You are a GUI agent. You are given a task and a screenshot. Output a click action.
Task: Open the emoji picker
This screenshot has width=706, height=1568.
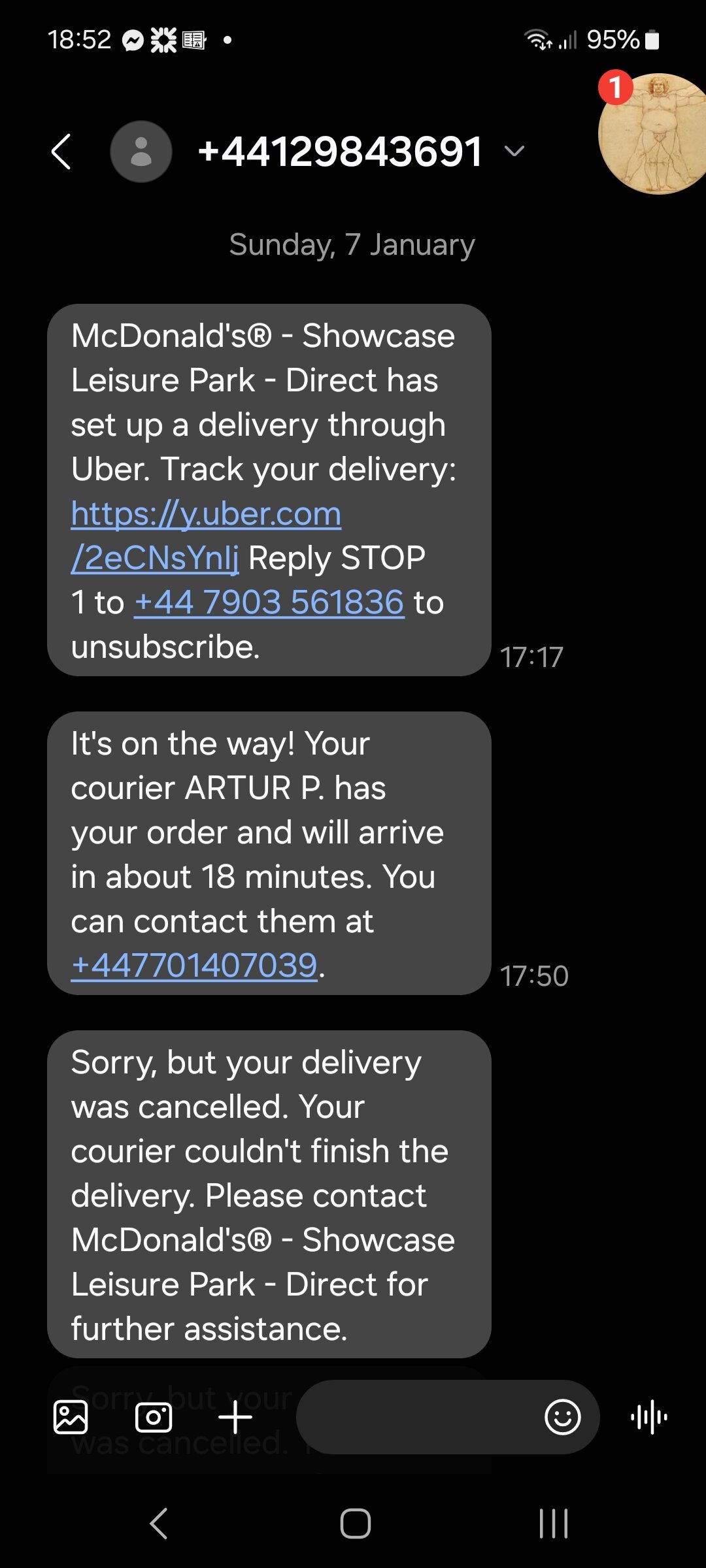click(x=563, y=1417)
